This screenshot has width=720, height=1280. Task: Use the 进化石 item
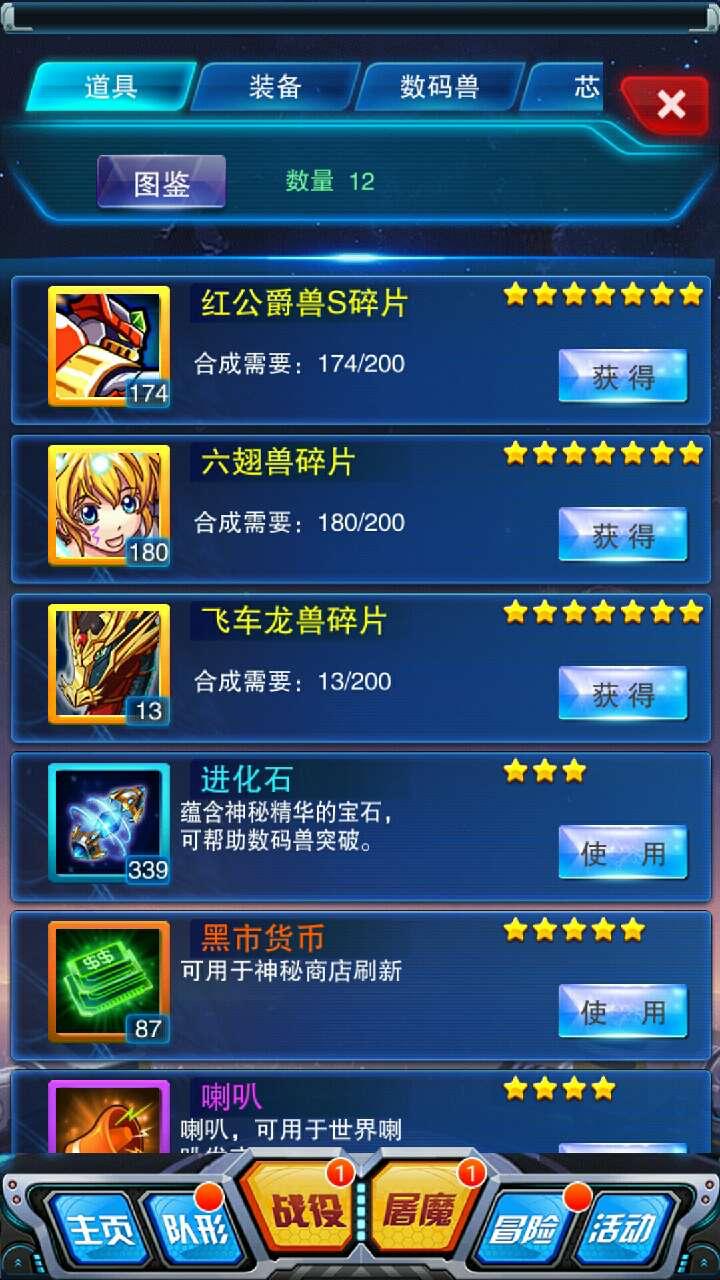[x=622, y=853]
